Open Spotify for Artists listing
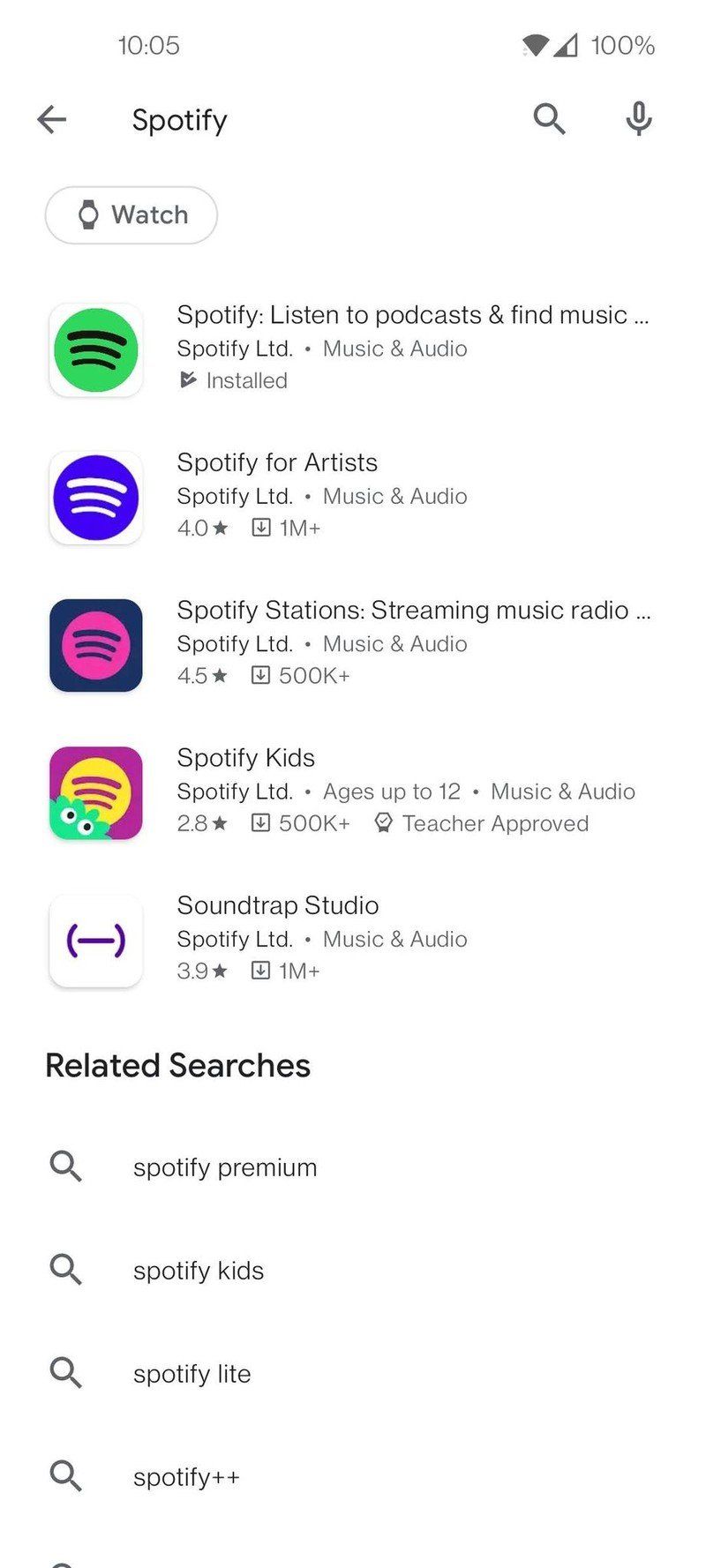706x1568 pixels. pyautogui.click(x=353, y=496)
